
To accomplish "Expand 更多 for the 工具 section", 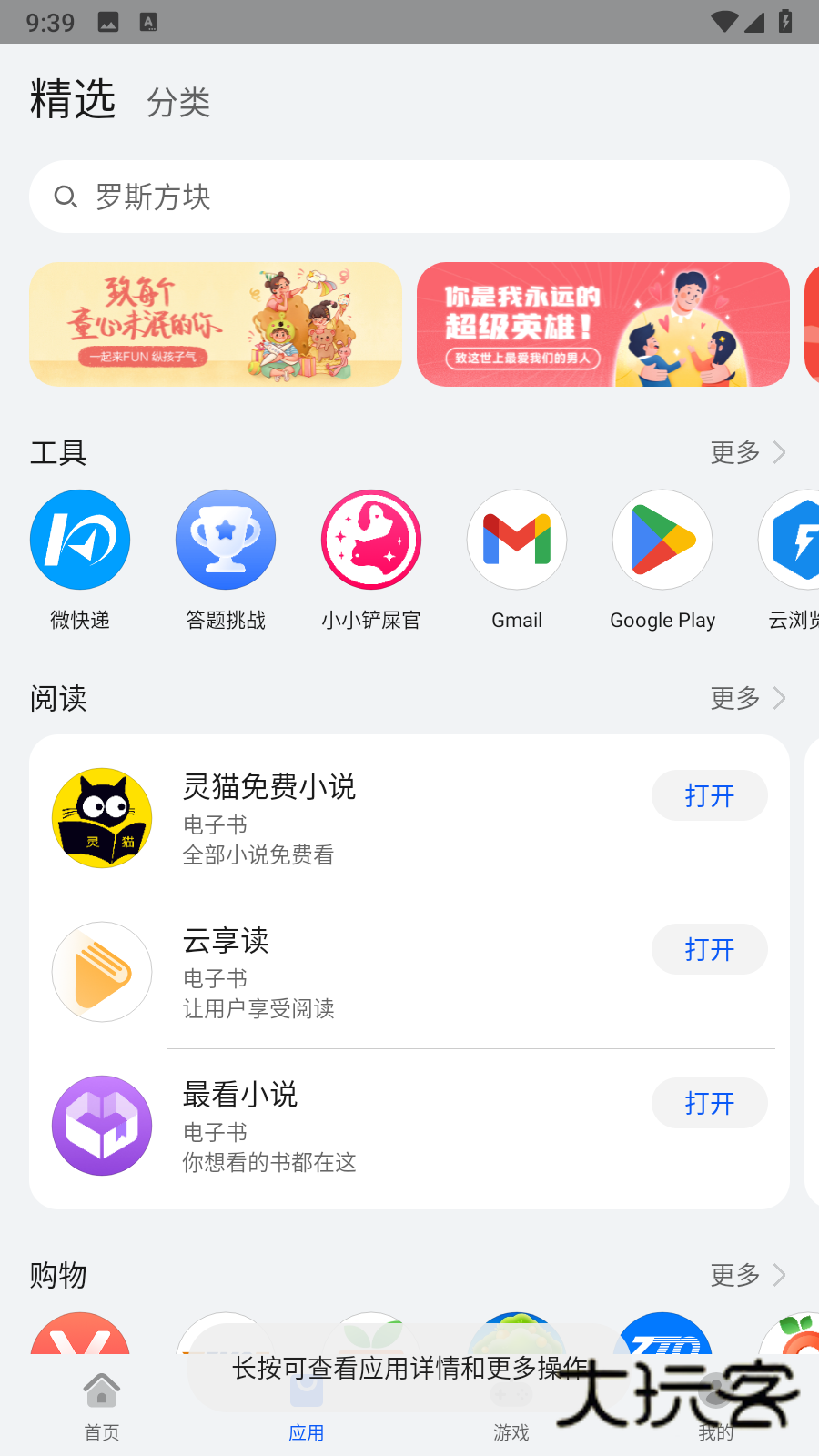I will tap(734, 452).
